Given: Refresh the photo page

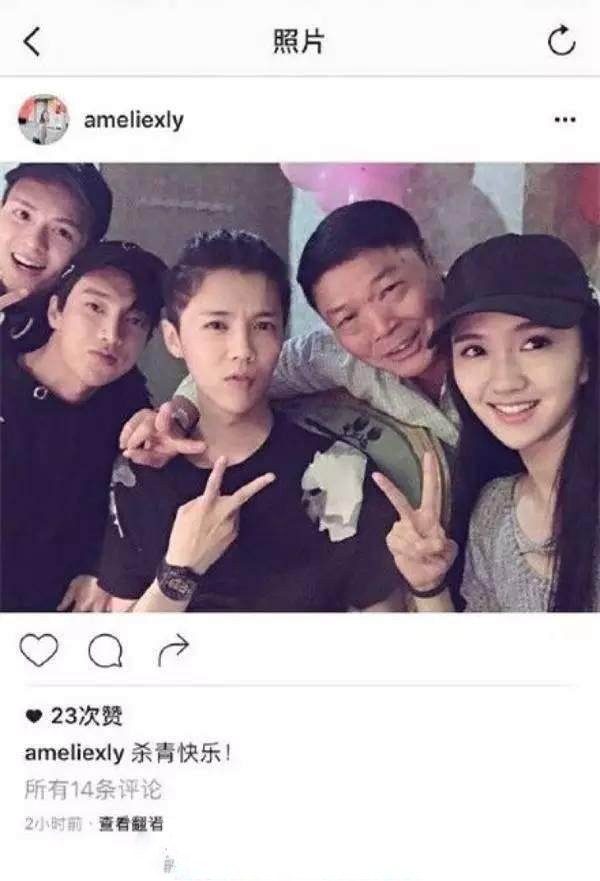Looking at the screenshot, I should pos(561,41).
